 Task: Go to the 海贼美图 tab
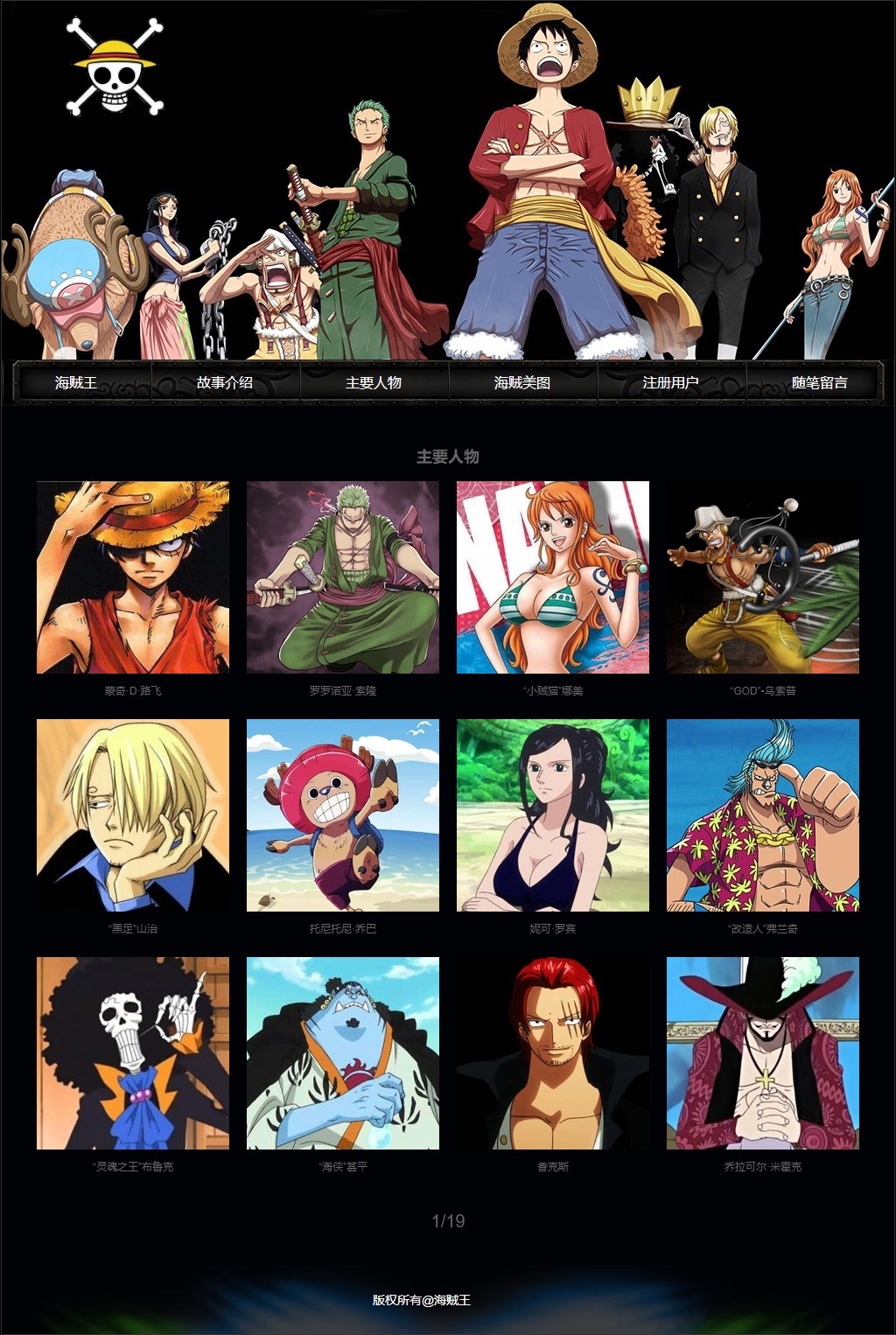pyautogui.click(x=522, y=382)
